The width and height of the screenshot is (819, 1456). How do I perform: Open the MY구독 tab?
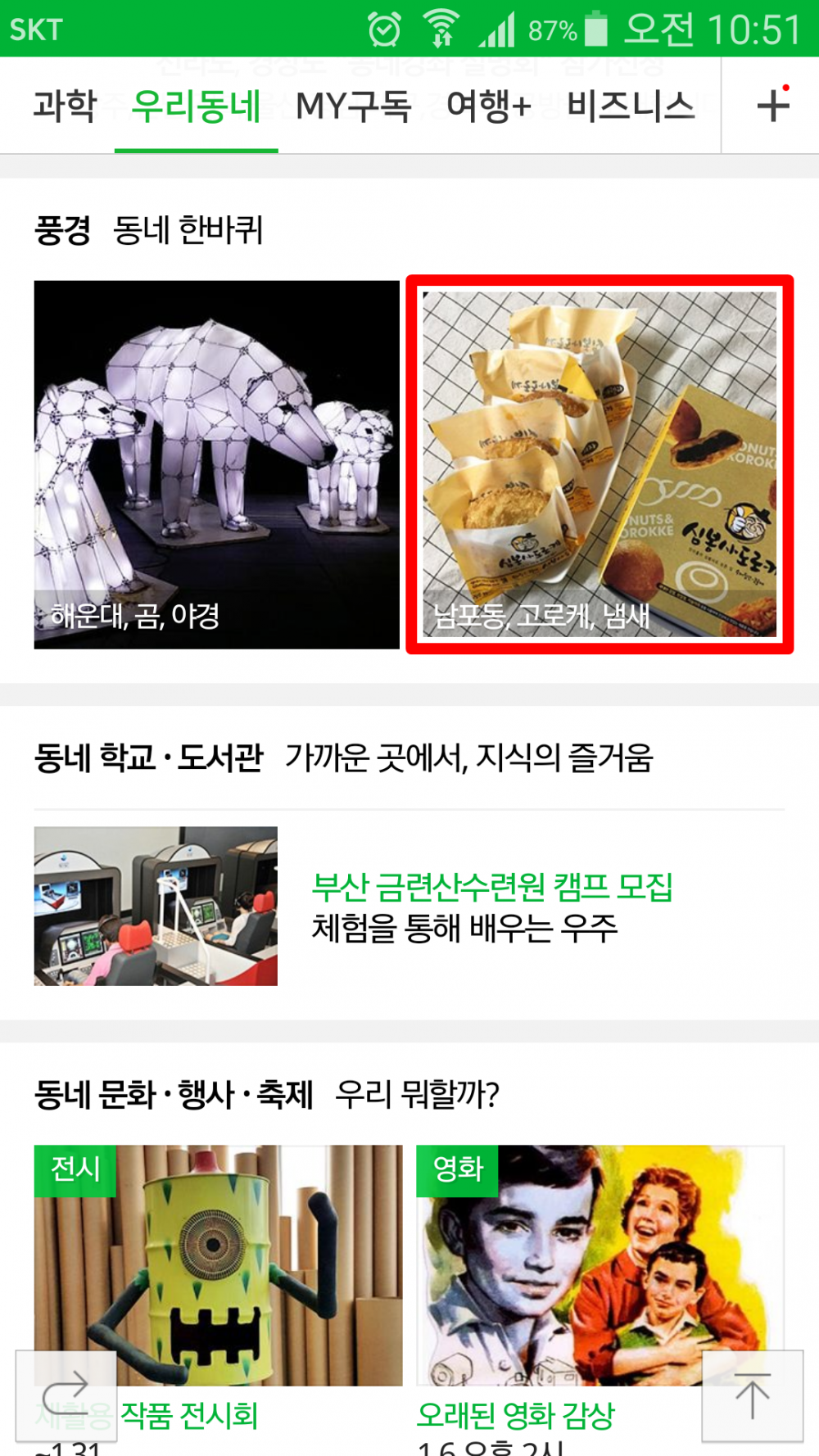coord(354,106)
